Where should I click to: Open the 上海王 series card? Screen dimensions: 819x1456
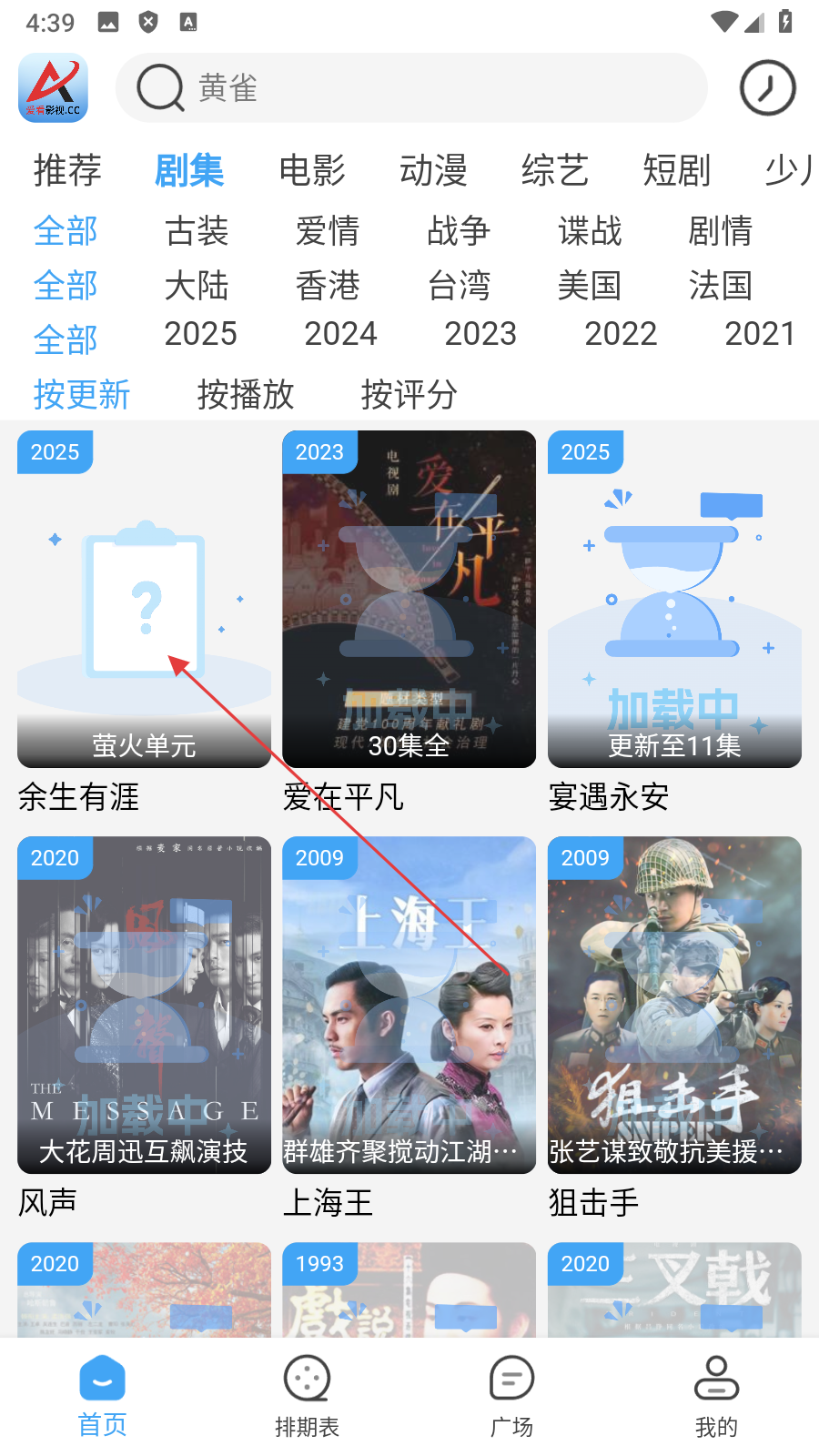coord(409,1005)
